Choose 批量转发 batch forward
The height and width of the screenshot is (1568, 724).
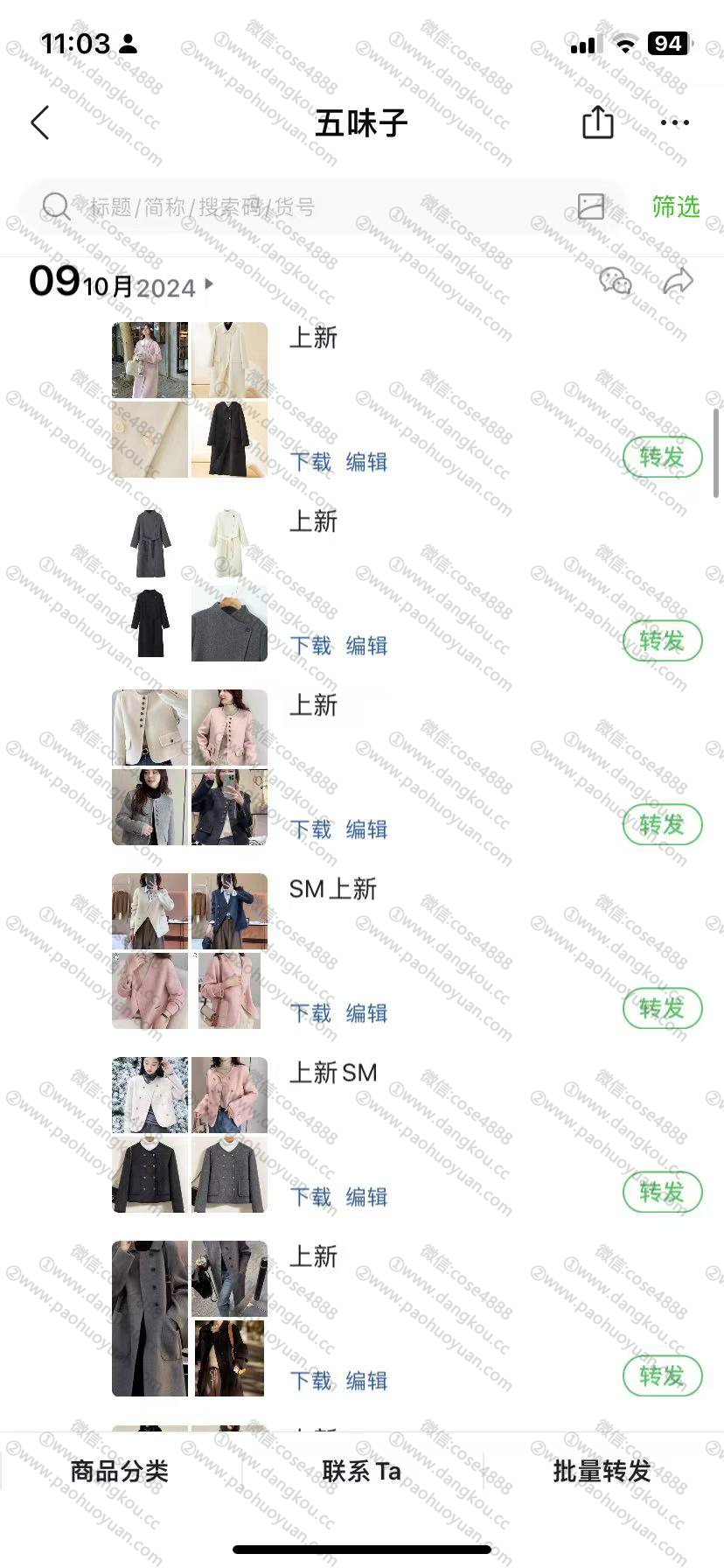[602, 1471]
